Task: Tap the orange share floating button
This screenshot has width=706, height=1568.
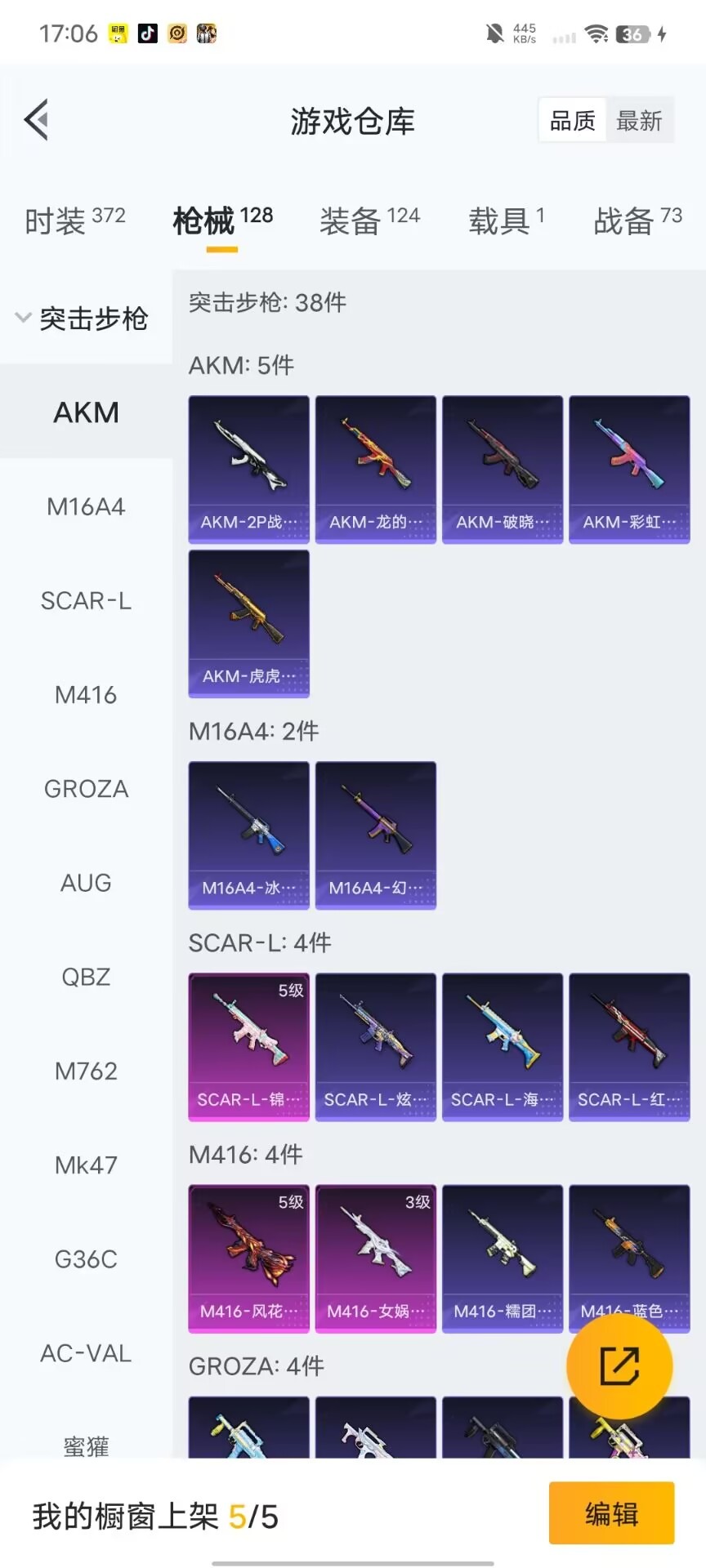Action: [619, 1365]
